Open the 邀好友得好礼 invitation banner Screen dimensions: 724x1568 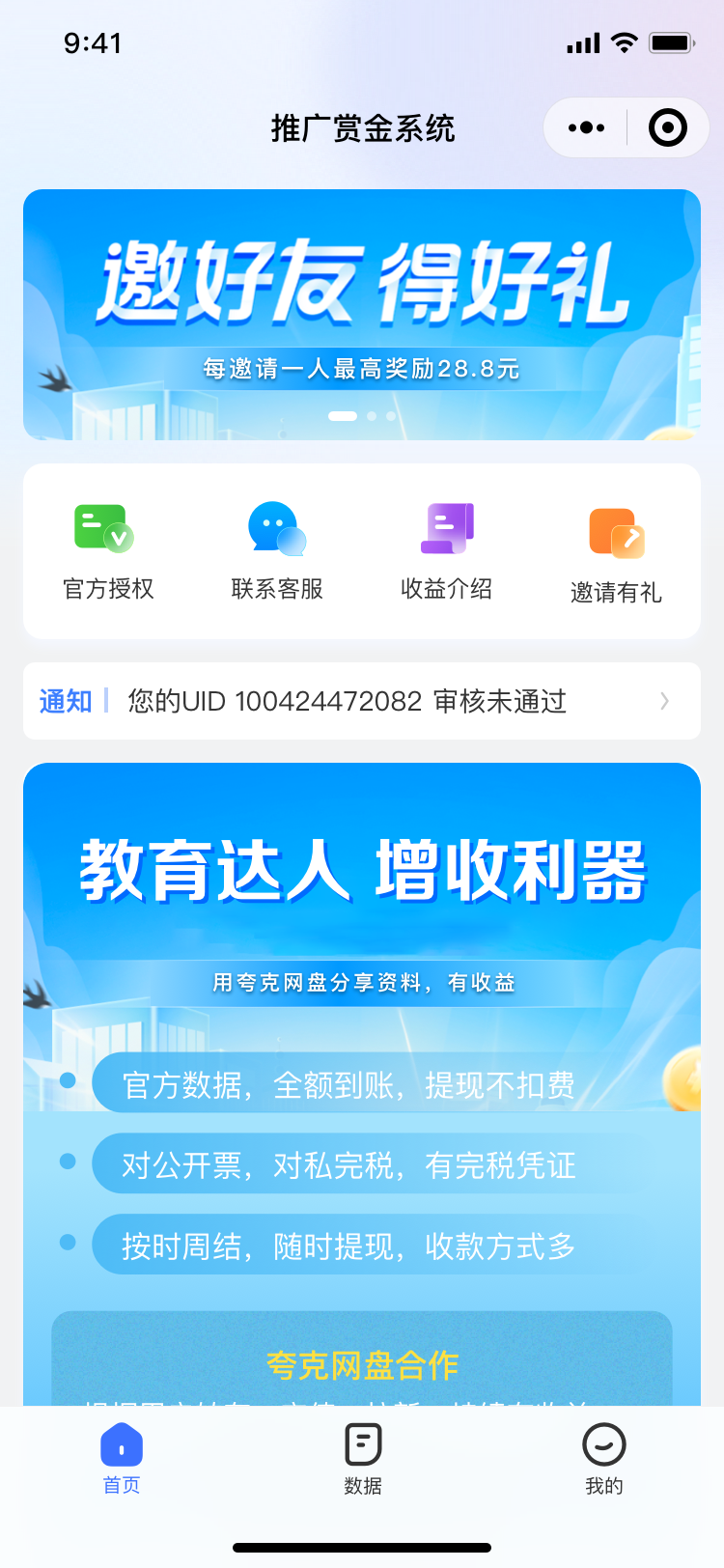click(x=362, y=315)
